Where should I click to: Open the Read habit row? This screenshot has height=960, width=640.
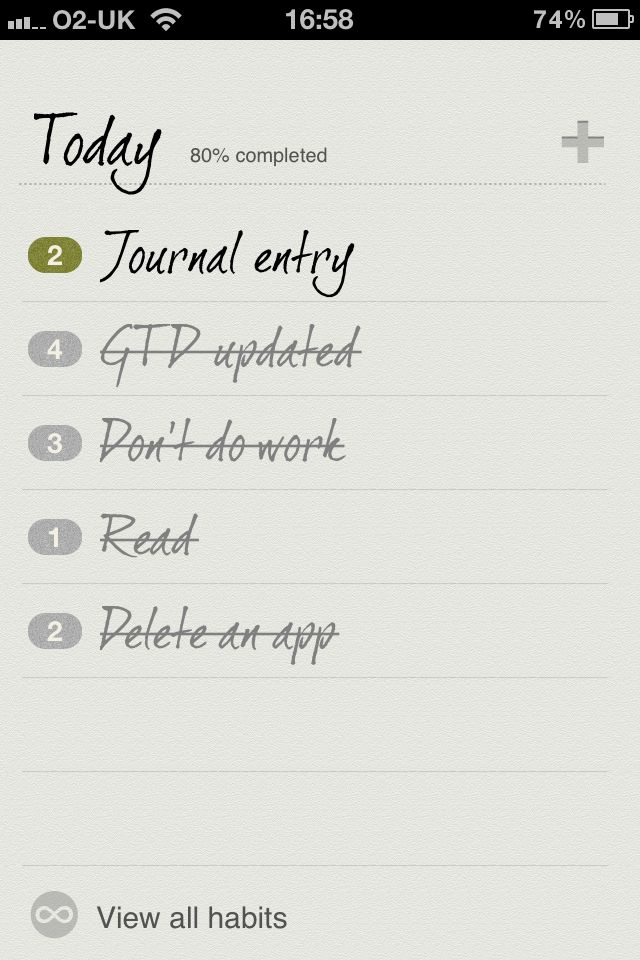coord(150,538)
